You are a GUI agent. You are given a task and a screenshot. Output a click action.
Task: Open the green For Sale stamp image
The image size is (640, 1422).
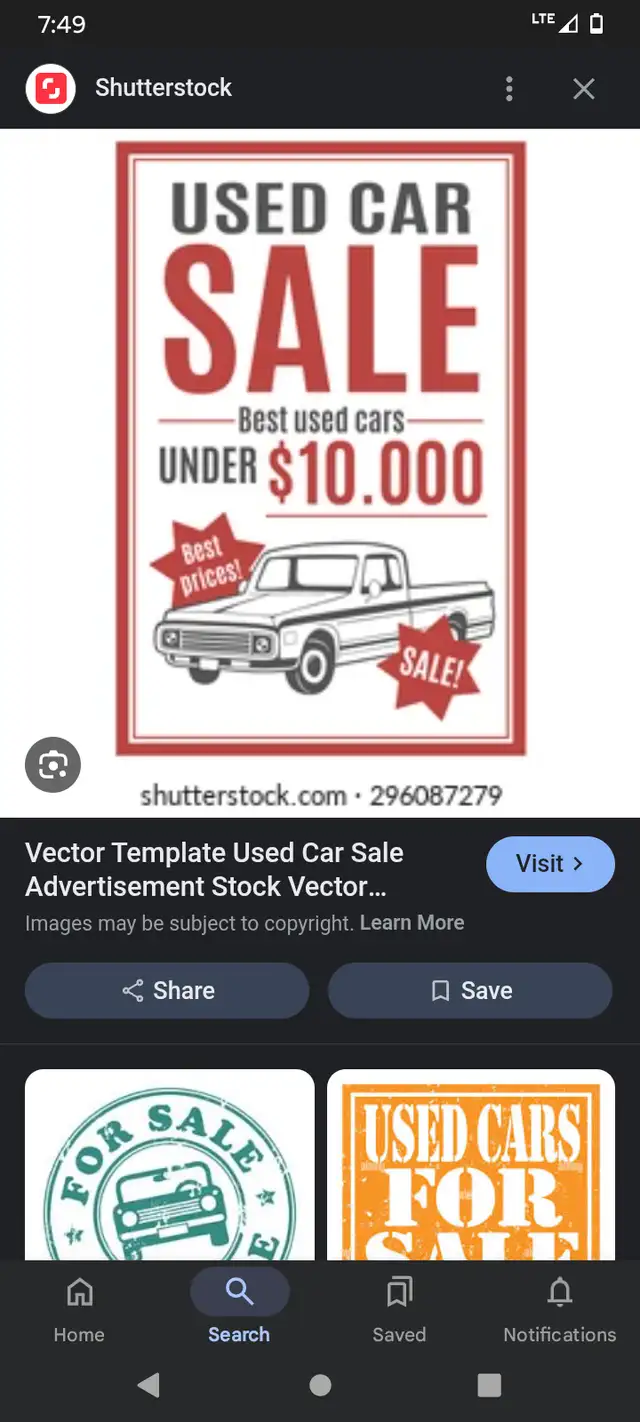point(169,1165)
